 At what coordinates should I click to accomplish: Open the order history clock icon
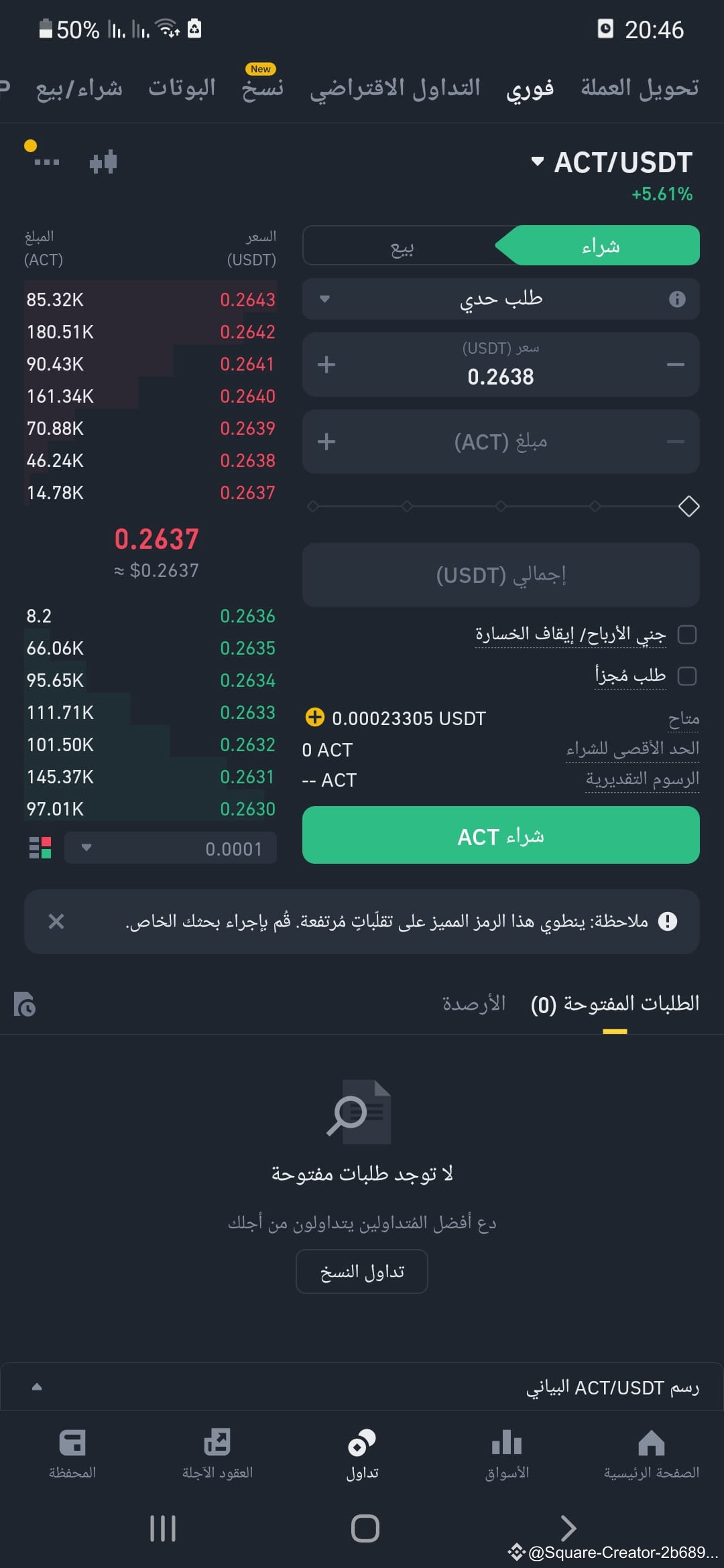coord(23,1003)
